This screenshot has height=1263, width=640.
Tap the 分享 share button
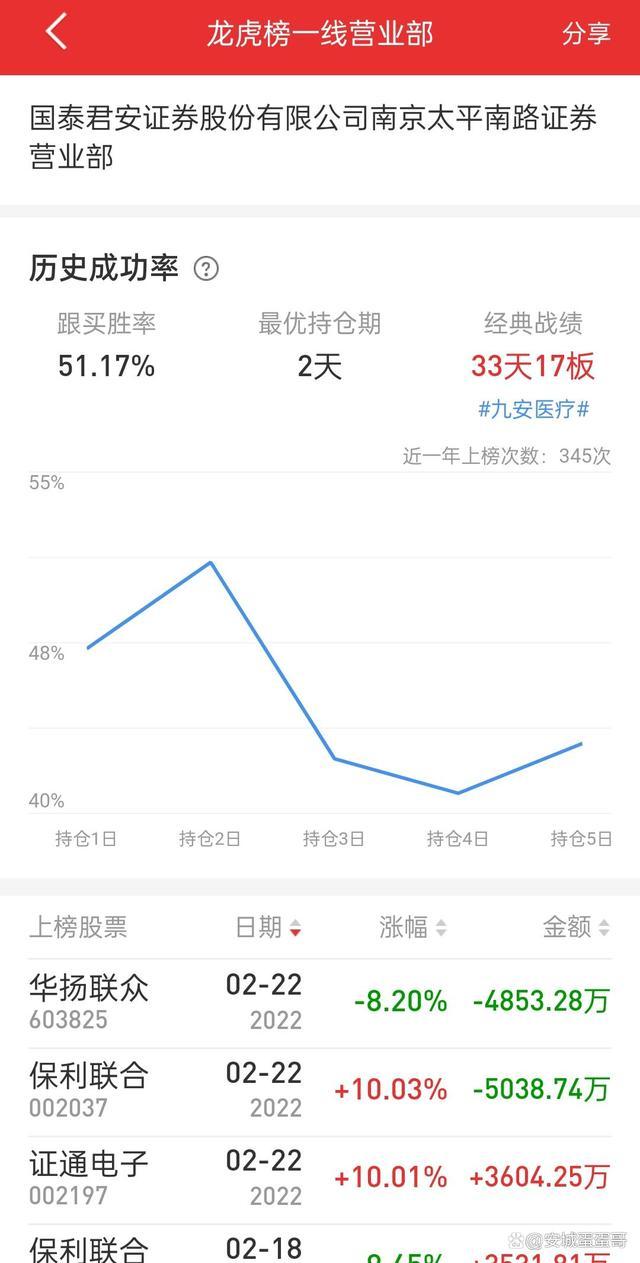[586, 33]
